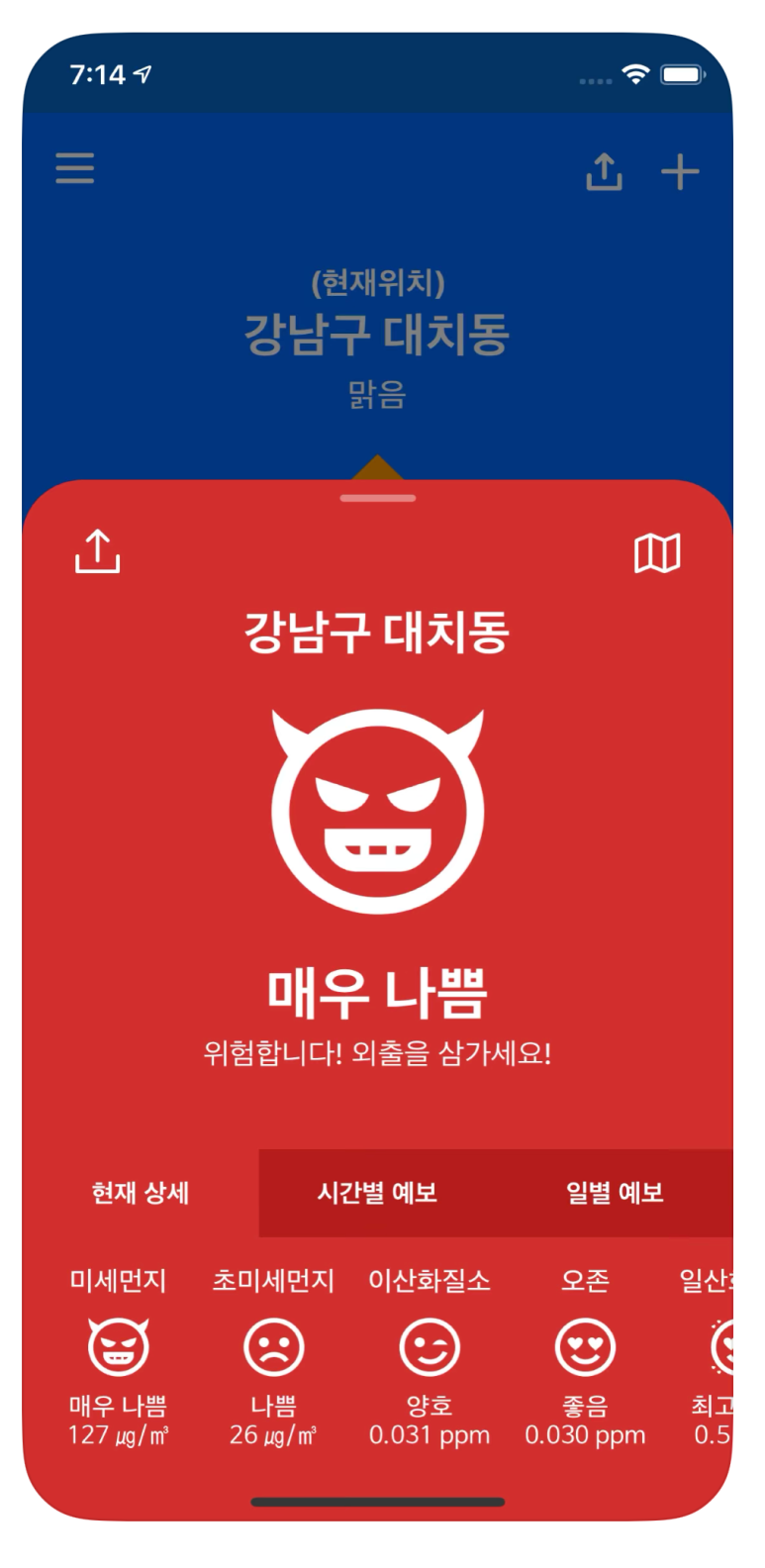Switch to the 시간별 예보 tab
The width and height of the screenshot is (765, 1568).
coord(377,1193)
